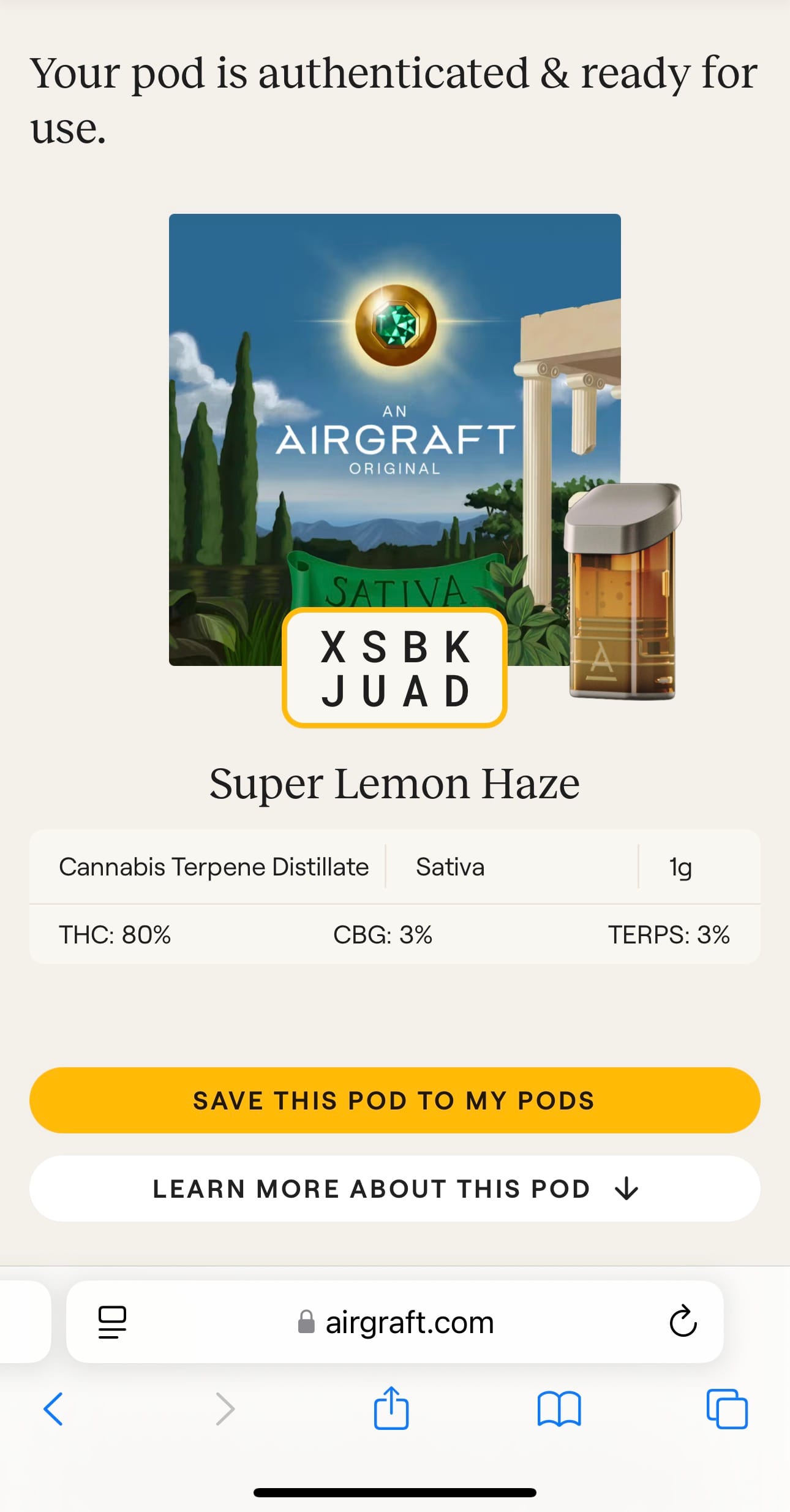This screenshot has height=1512, width=790.
Task: Go back to the previous page
Action: pos(53,1409)
